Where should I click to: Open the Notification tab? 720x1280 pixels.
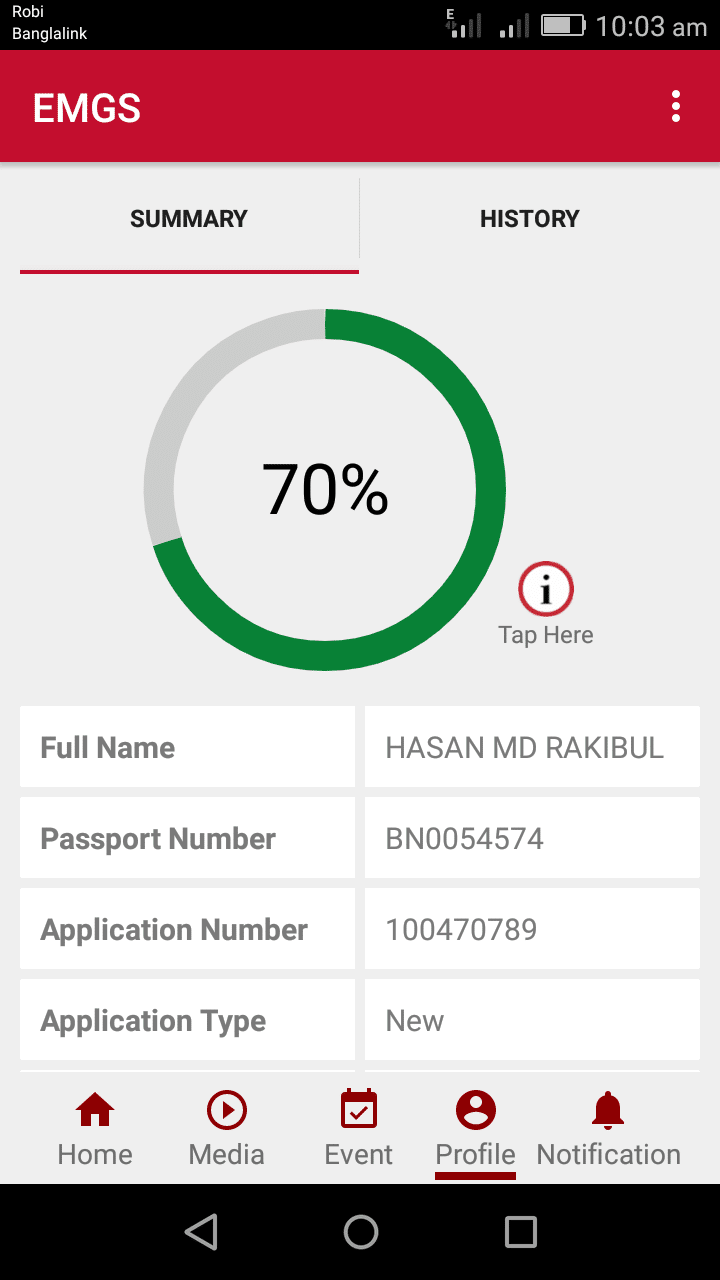tap(608, 1130)
